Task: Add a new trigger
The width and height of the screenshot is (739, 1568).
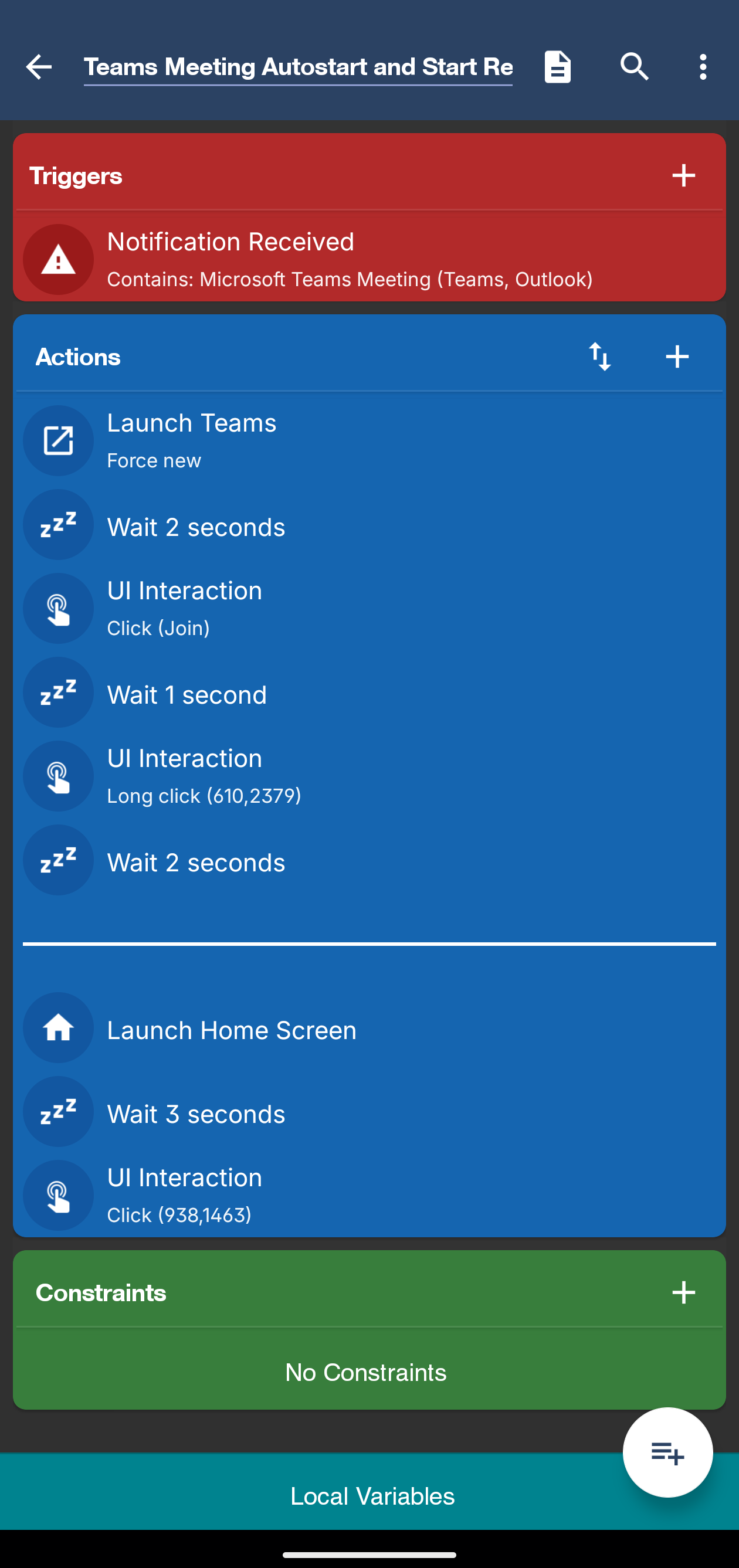Action: [x=683, y=176]
